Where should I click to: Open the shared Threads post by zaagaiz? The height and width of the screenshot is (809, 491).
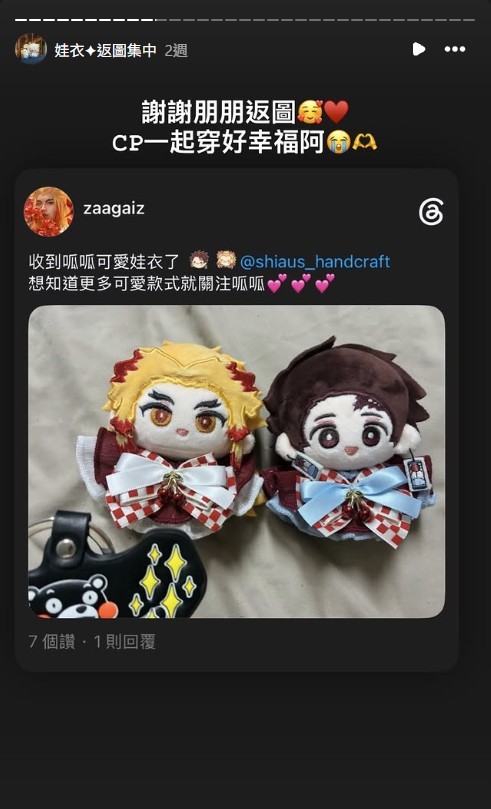tap(236, 420)
